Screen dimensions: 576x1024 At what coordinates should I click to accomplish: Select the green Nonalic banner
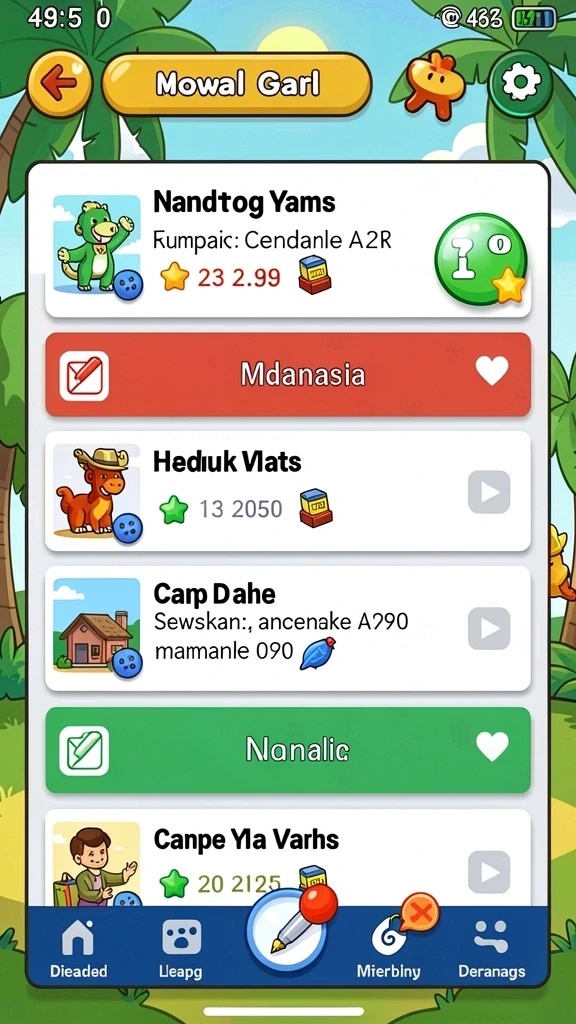click(x=287, y=750)
